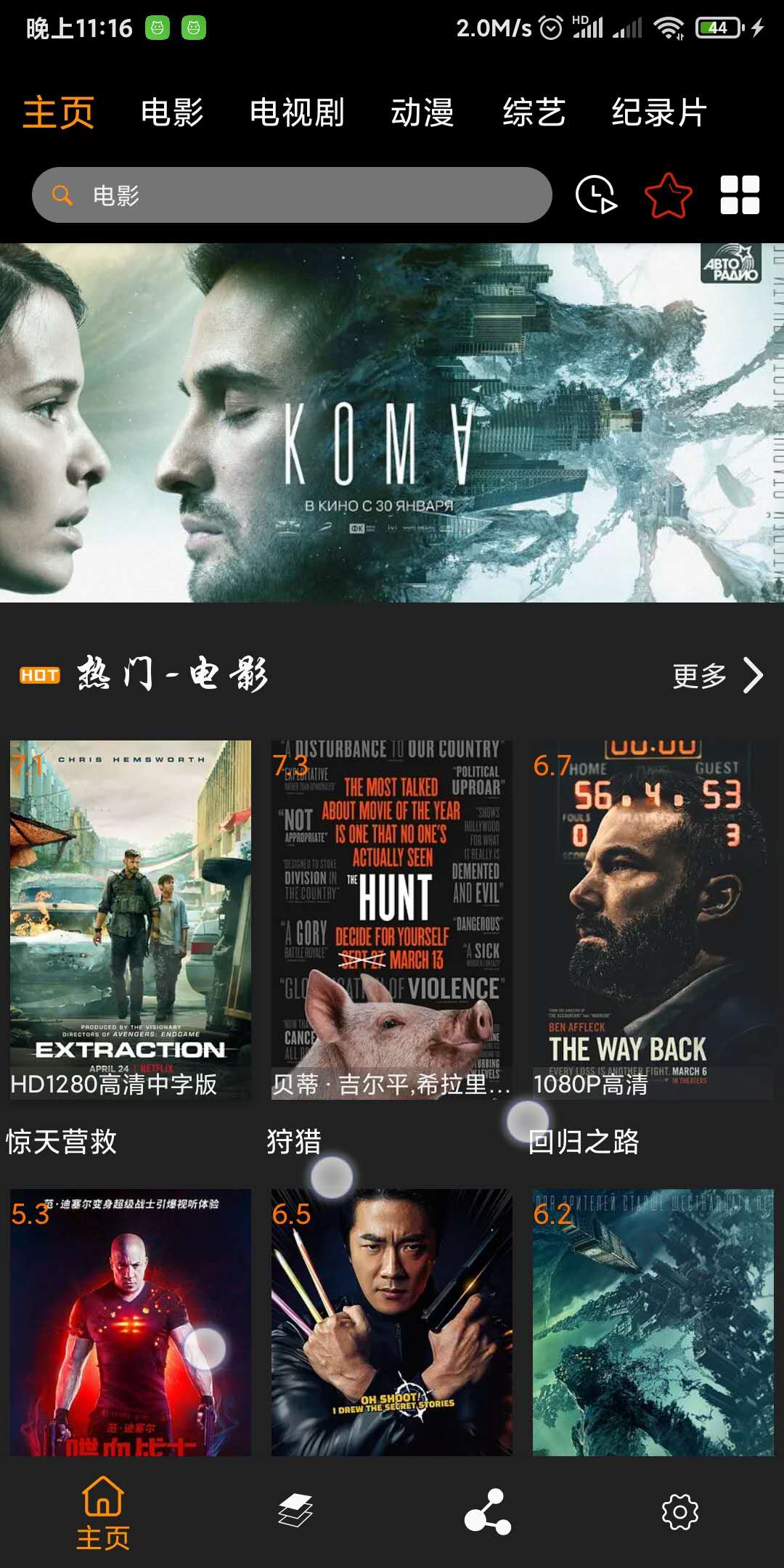
Task: Open the 动漫 tab
Action: (422, 113)
